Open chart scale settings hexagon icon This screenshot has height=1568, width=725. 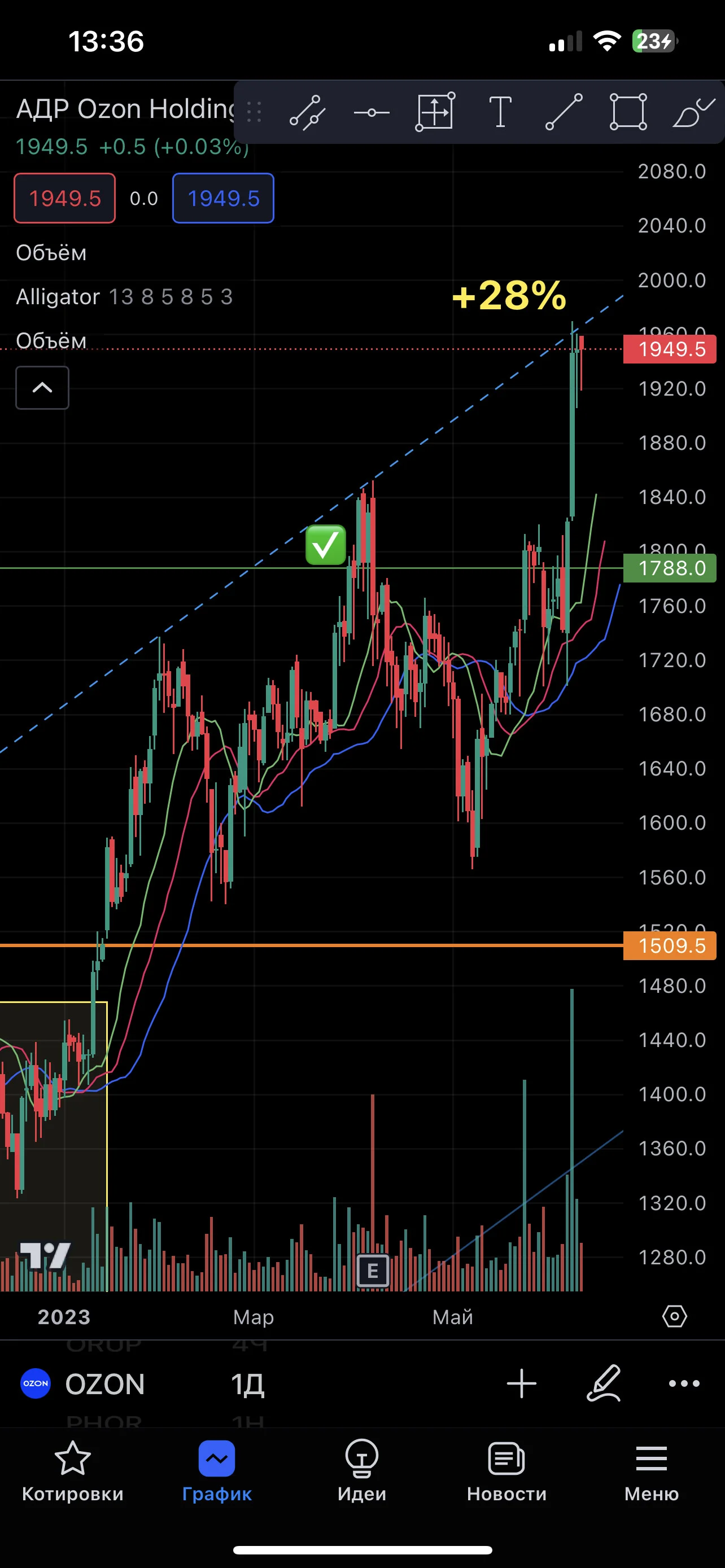point(675,1317)
